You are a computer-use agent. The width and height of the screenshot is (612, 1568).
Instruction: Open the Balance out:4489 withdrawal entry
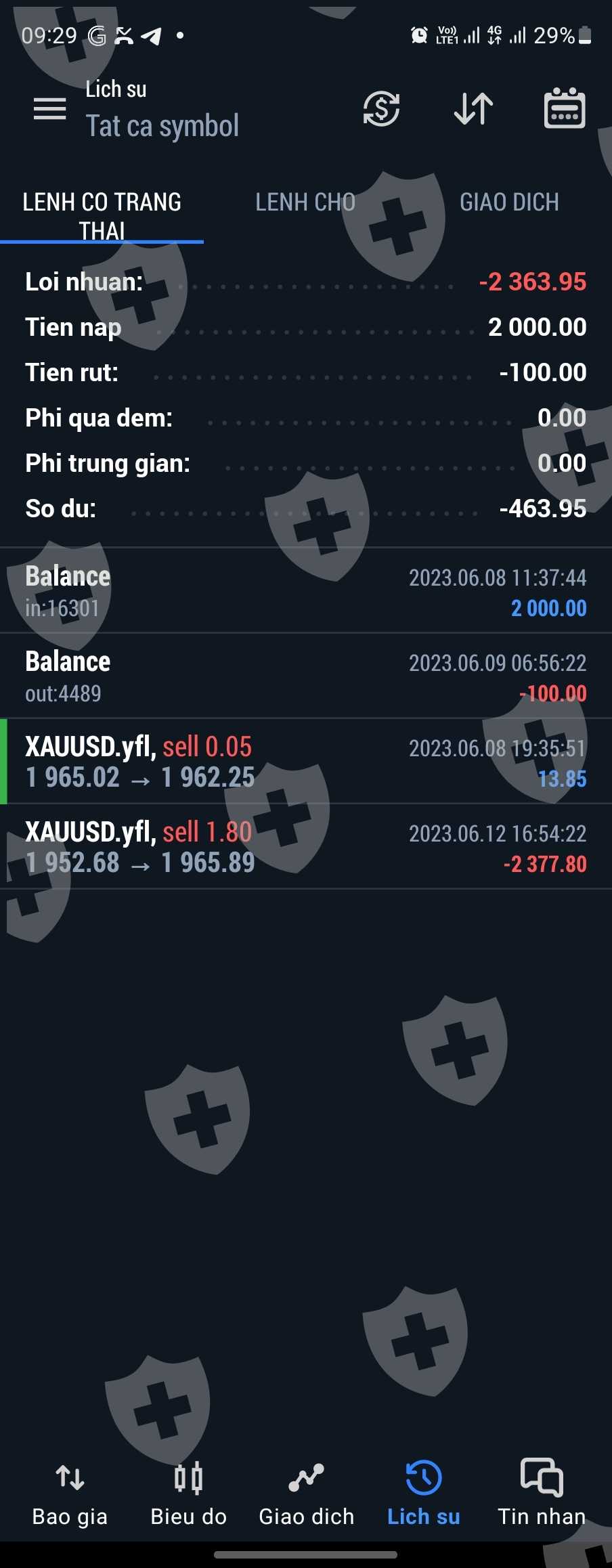click(305, 676)
